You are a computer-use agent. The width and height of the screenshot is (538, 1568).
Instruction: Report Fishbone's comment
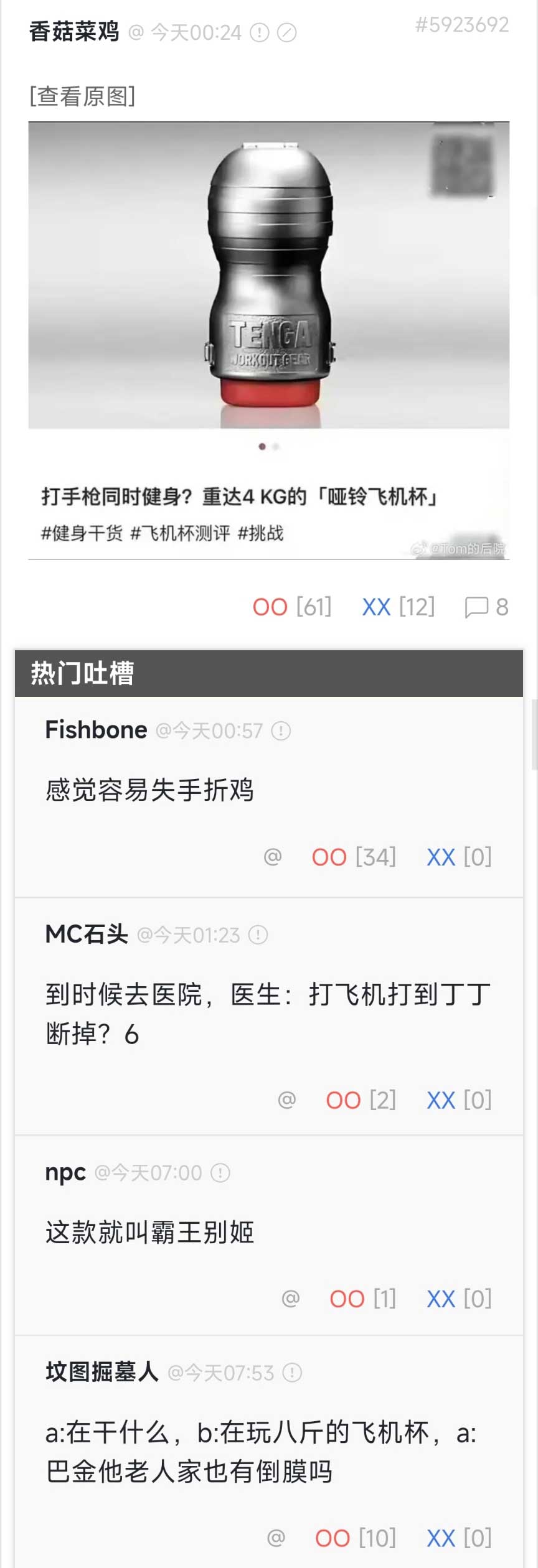point(281,730)
